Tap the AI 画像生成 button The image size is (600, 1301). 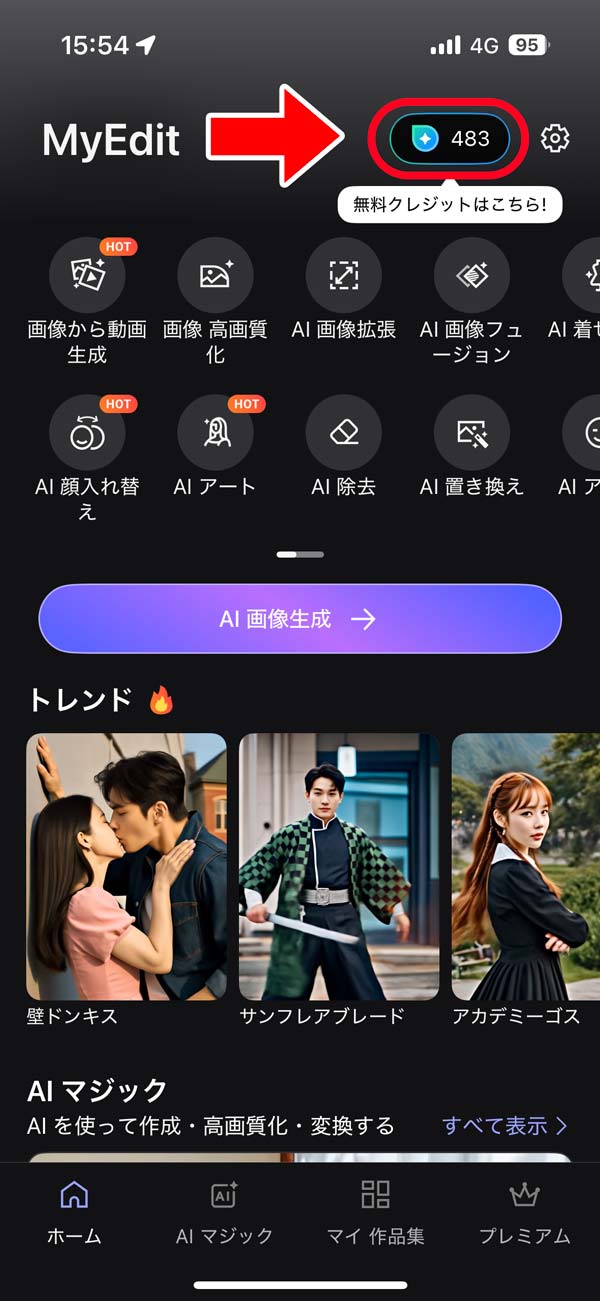pyautogui.click(x=300, y=619)
